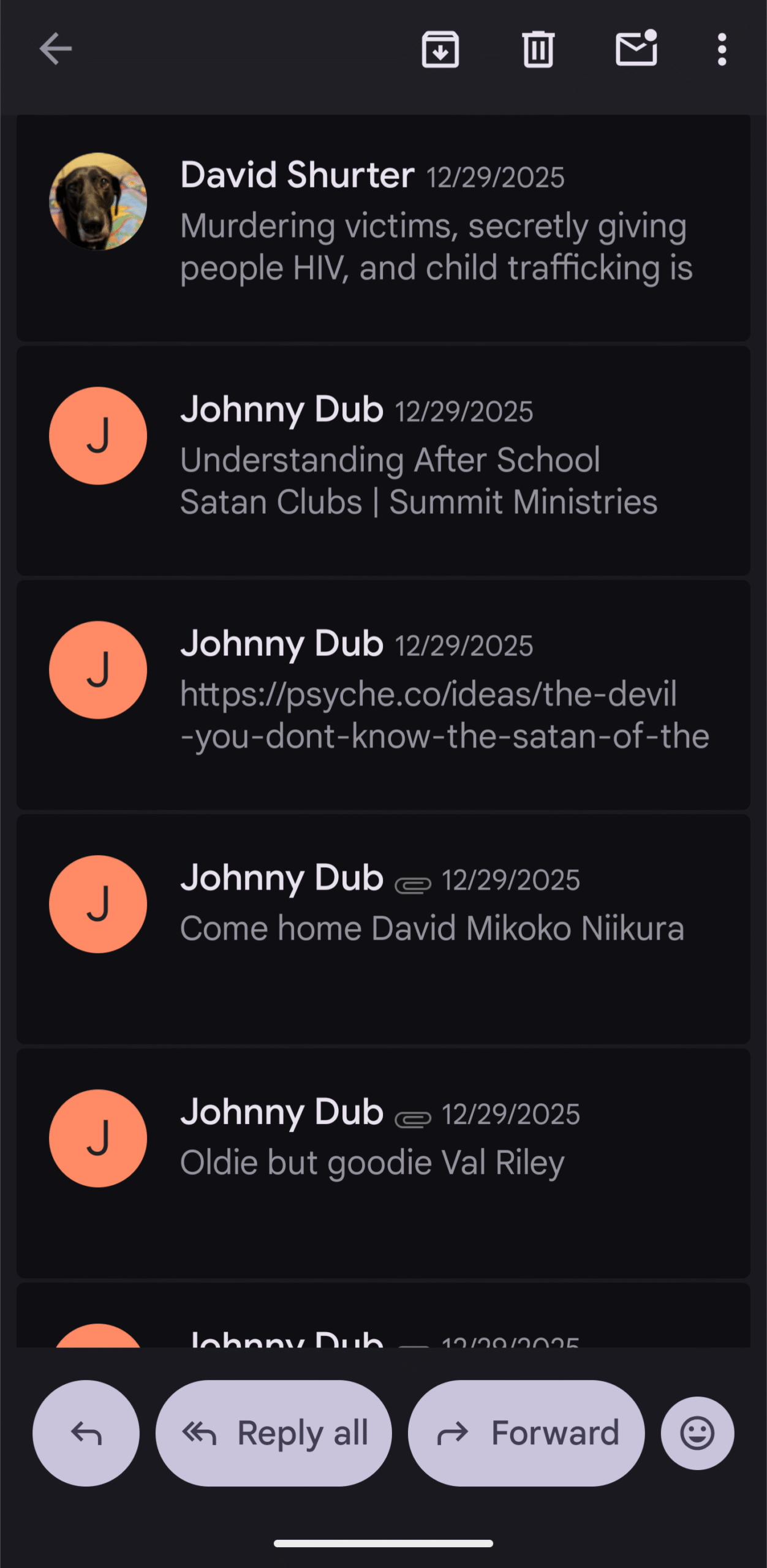Add an emoji reaction
This screenshot has width=767, height=1568.
tap(697, 1433)
